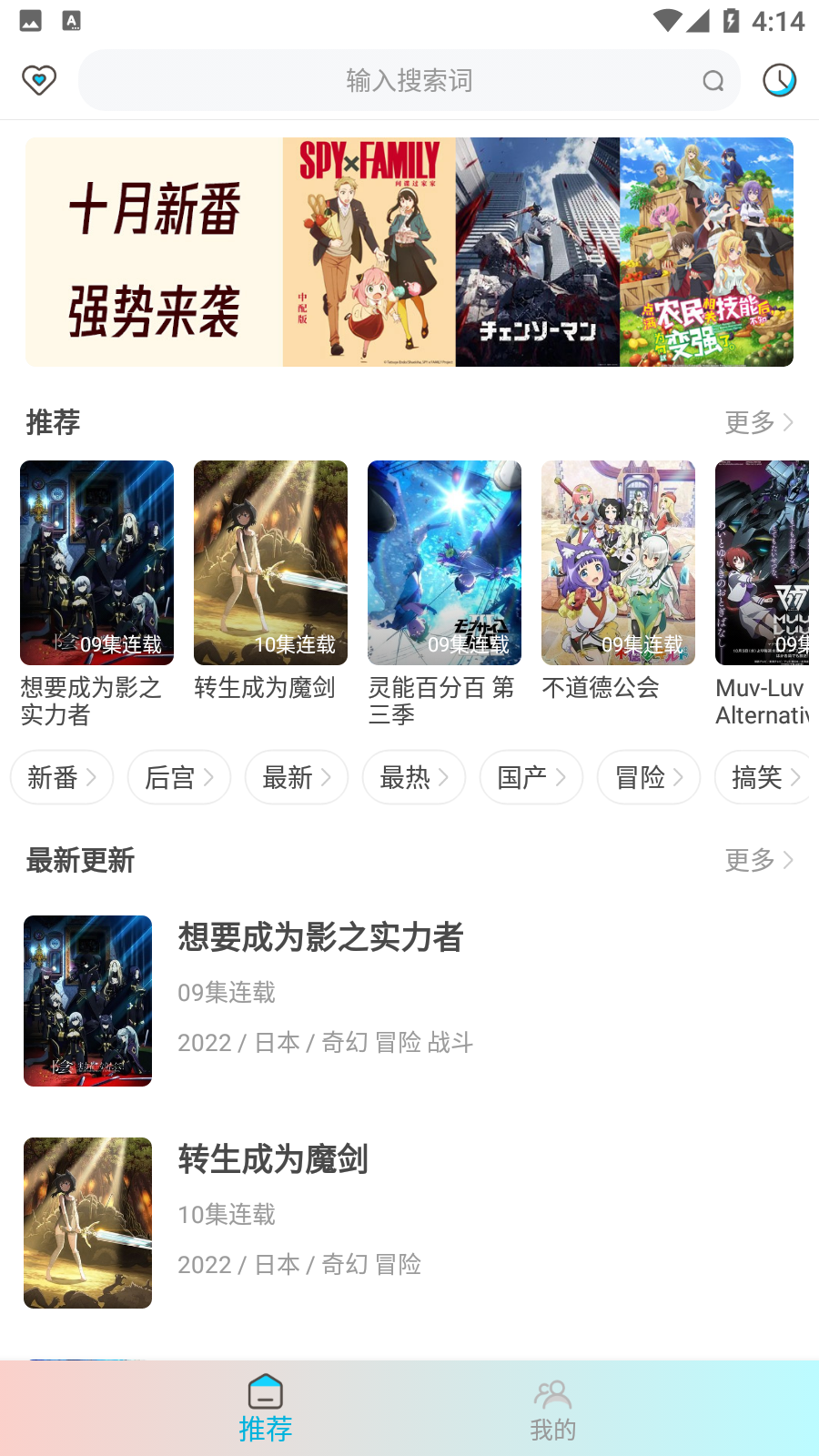Expand the 新番 category chip
The height and width of the screenshot is (1456, 819).
tap(61, 777)
